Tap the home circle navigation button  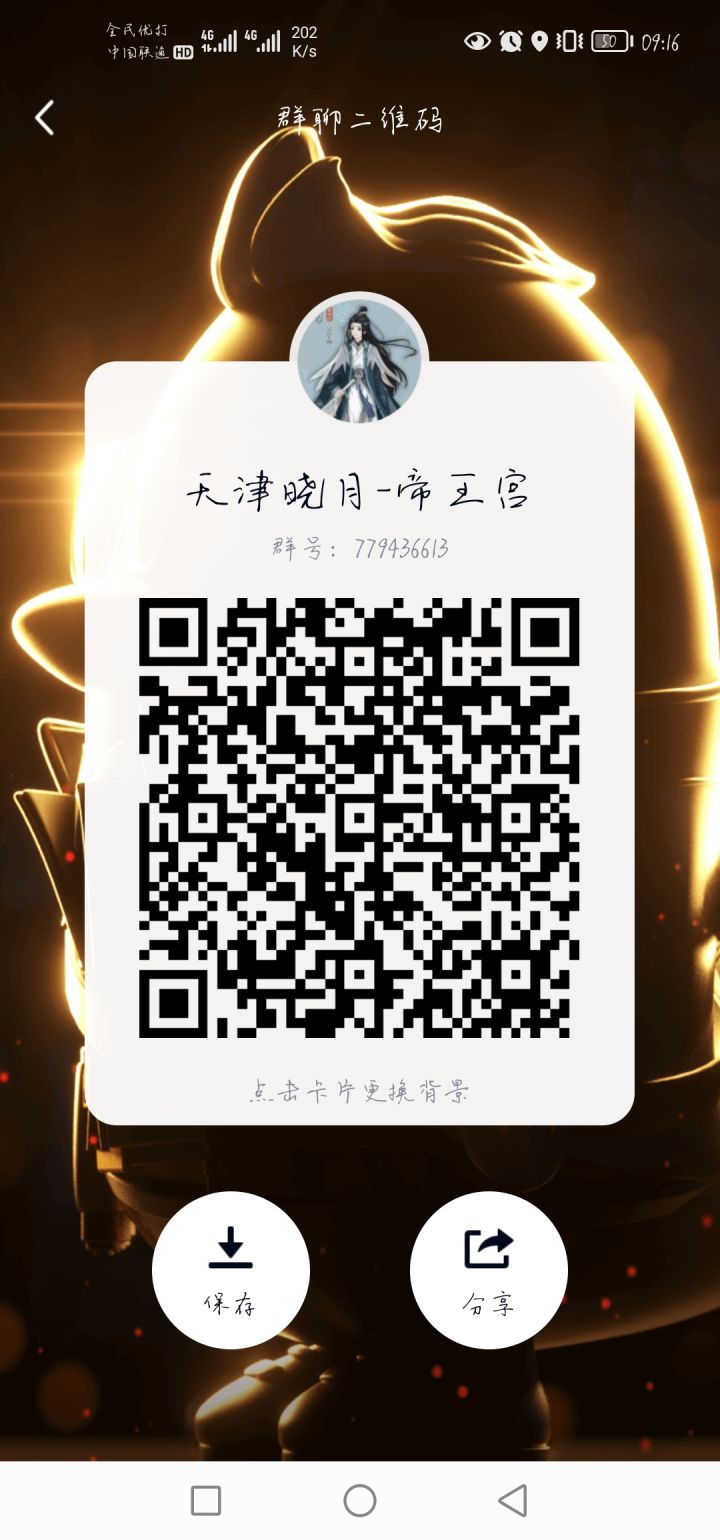point(360,1502)
